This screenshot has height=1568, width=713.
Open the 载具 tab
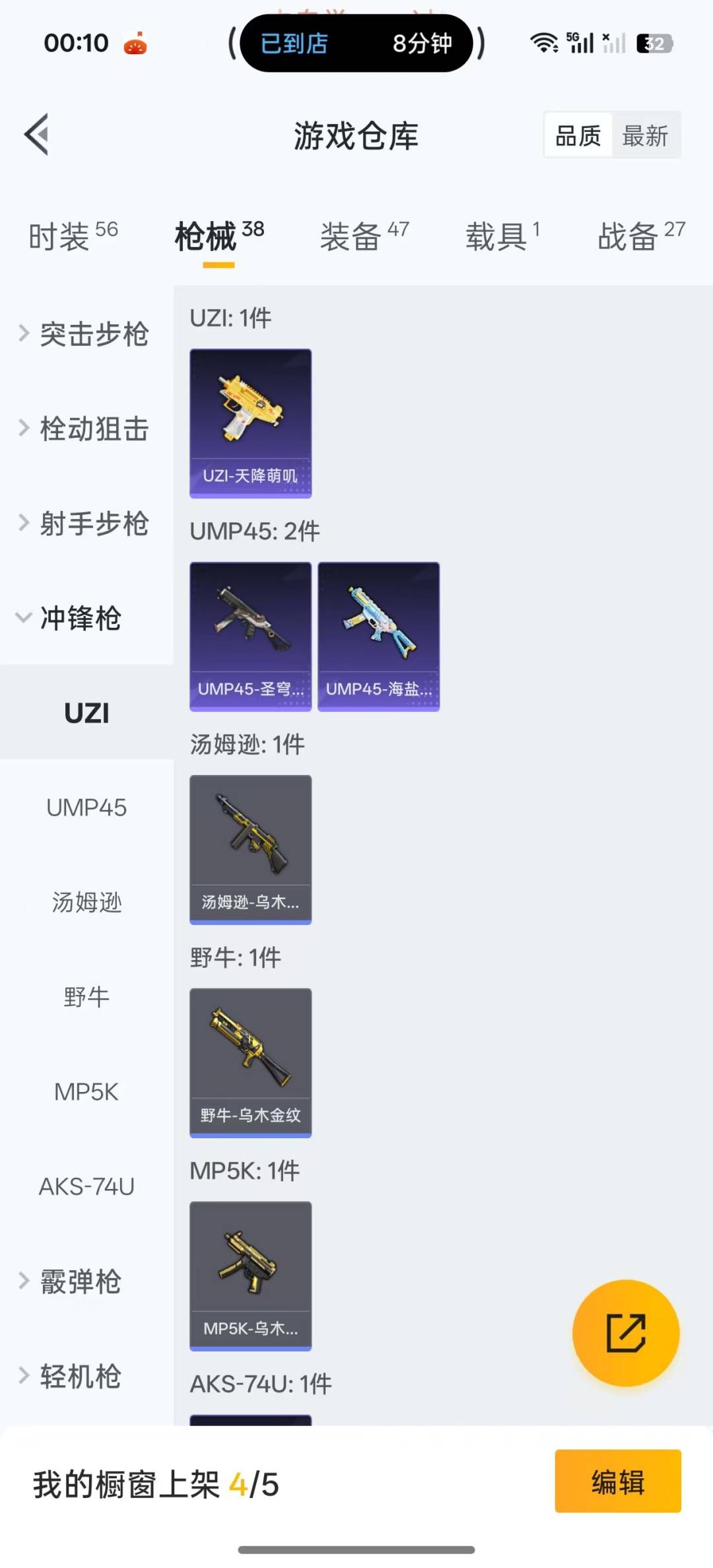[x=502, y=236]
